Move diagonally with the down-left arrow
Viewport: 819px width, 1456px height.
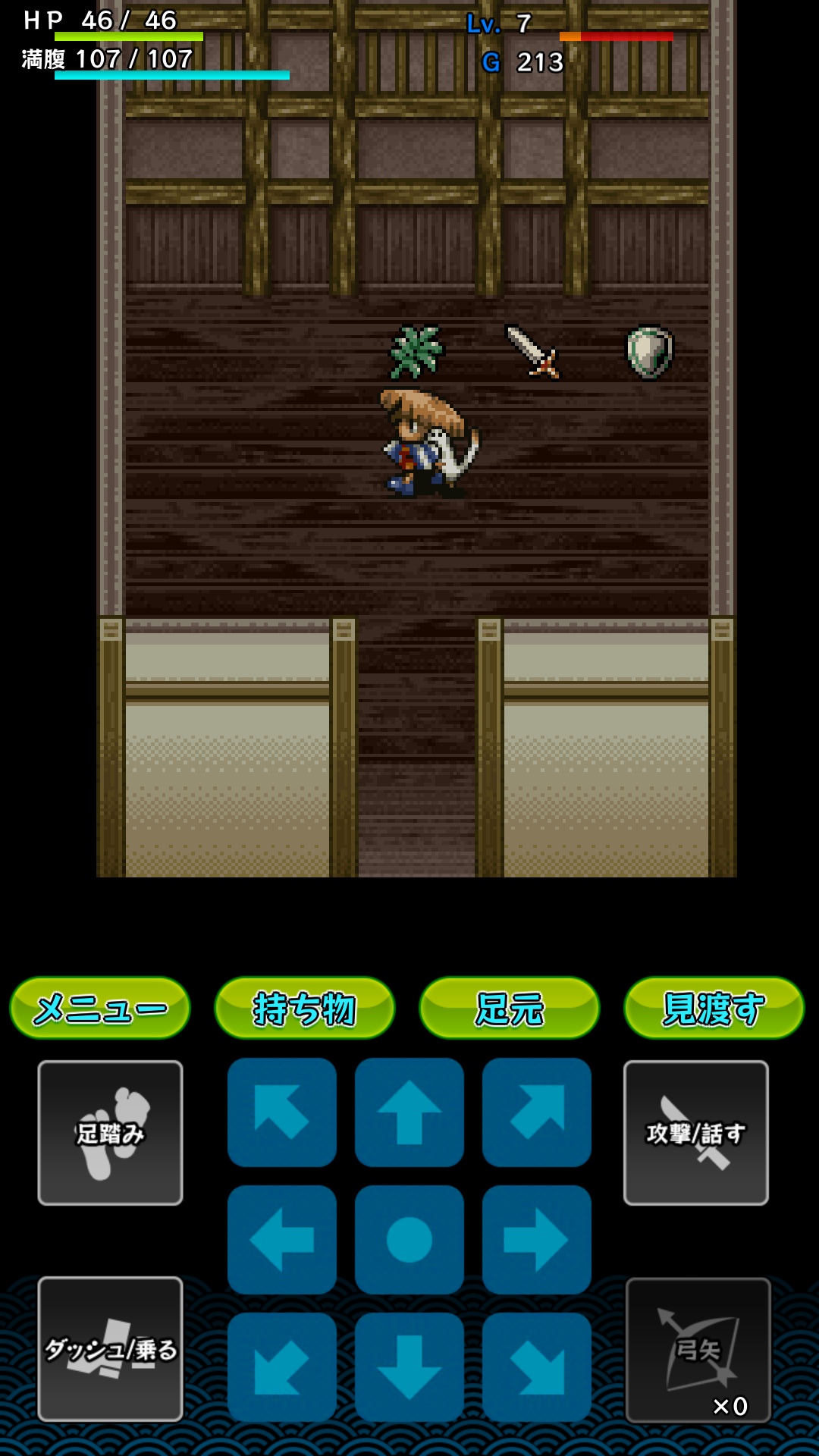pyautogui.click(x=282, y=1367)
